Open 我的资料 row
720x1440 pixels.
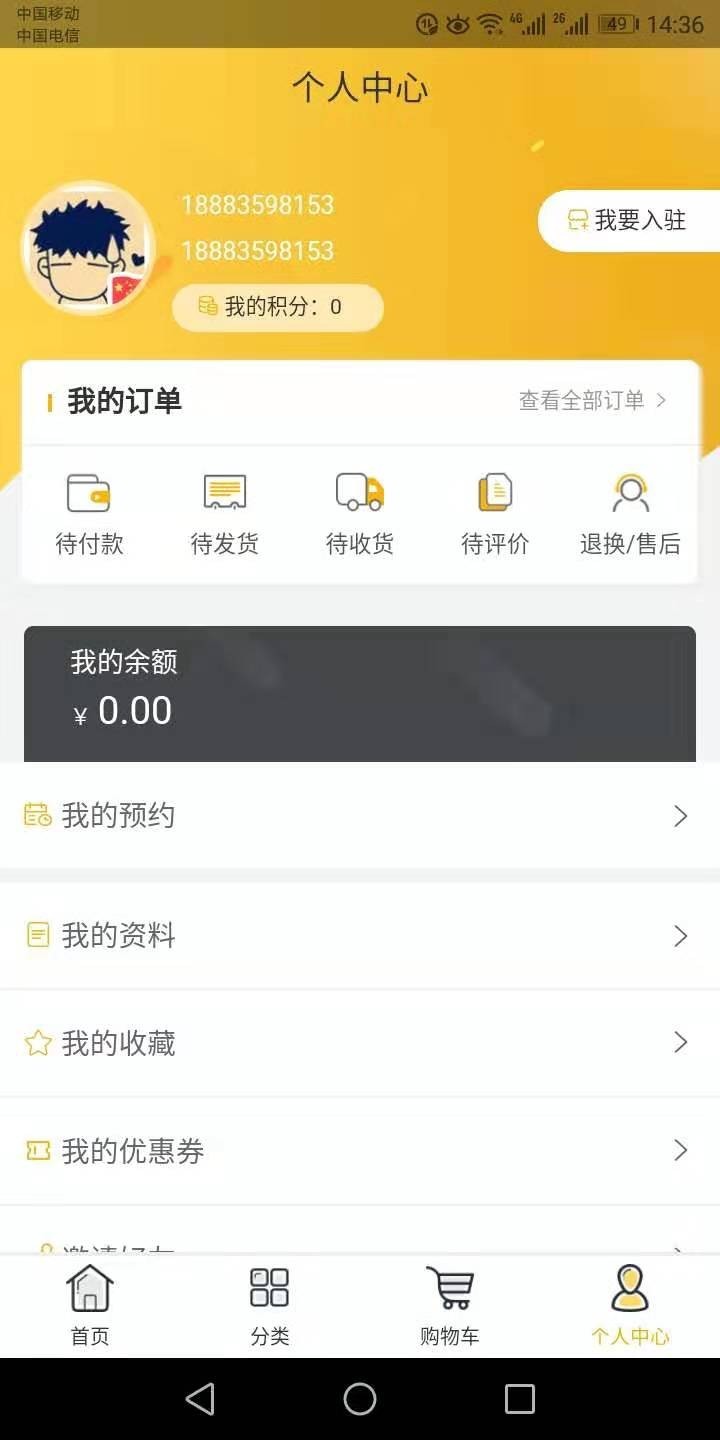pos(360,936)
